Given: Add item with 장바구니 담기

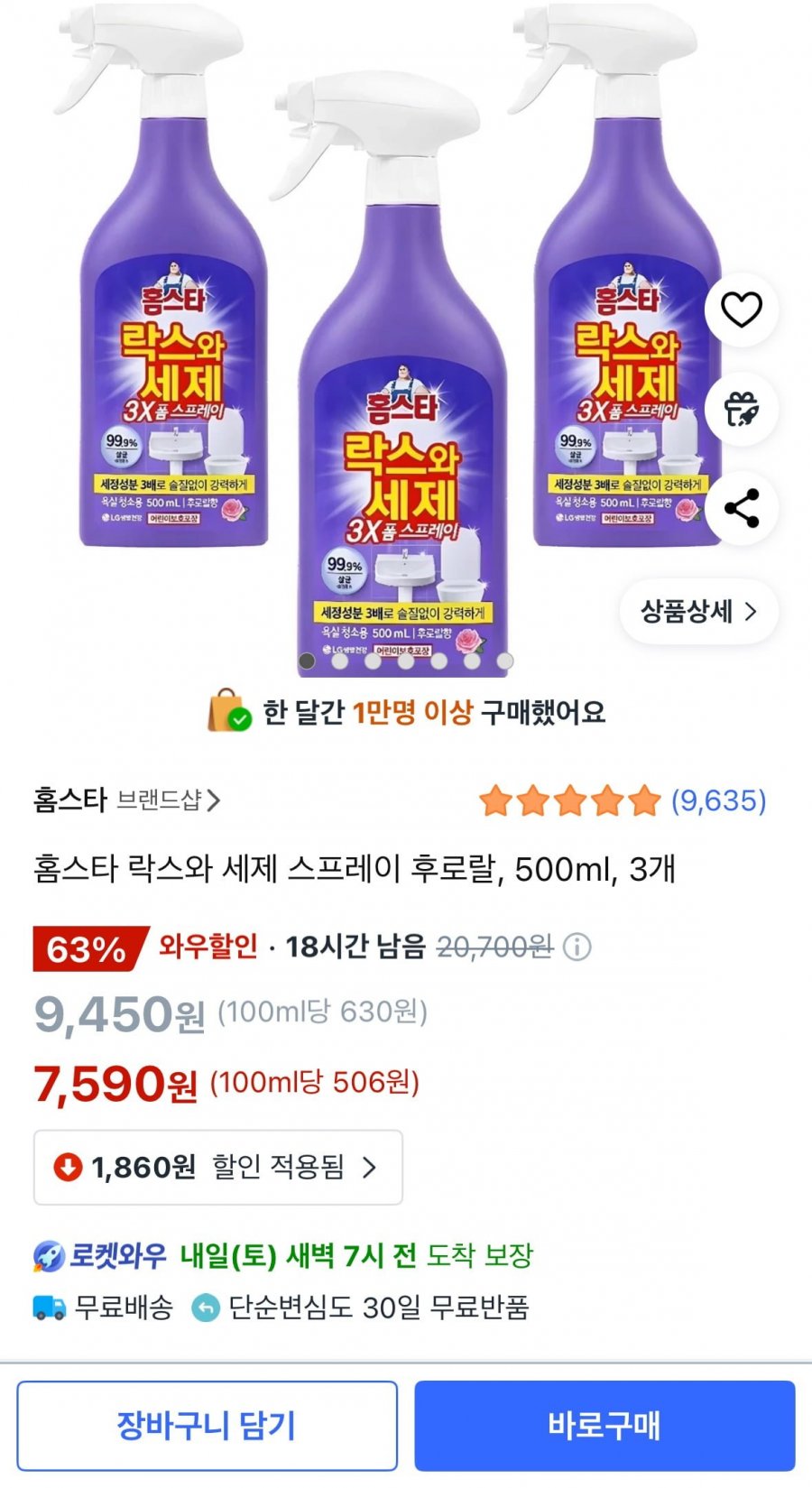Looking at the screenshot, I should (x=207, y=1425).
